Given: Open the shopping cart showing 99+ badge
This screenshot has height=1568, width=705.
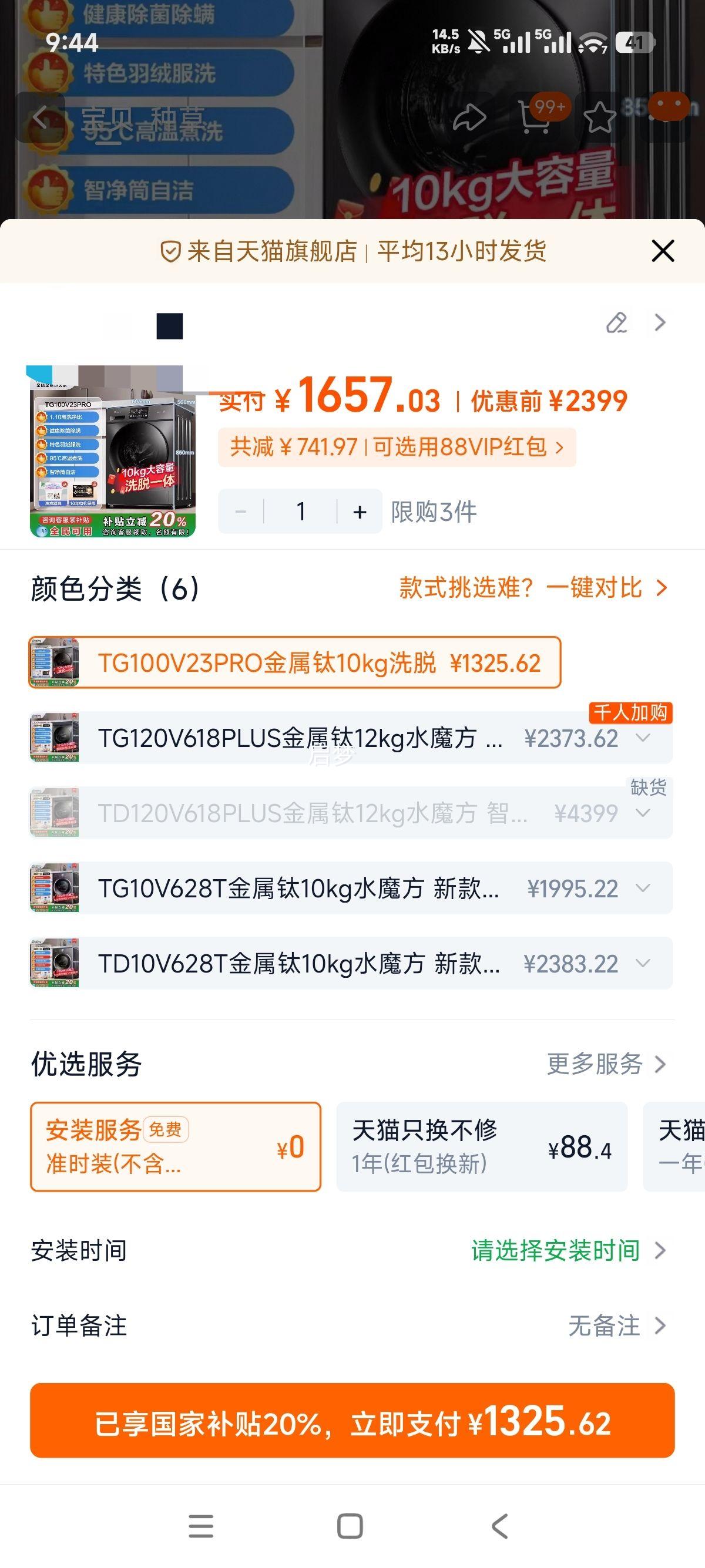Looking at the screenshot, I should [x=535, y=119].
